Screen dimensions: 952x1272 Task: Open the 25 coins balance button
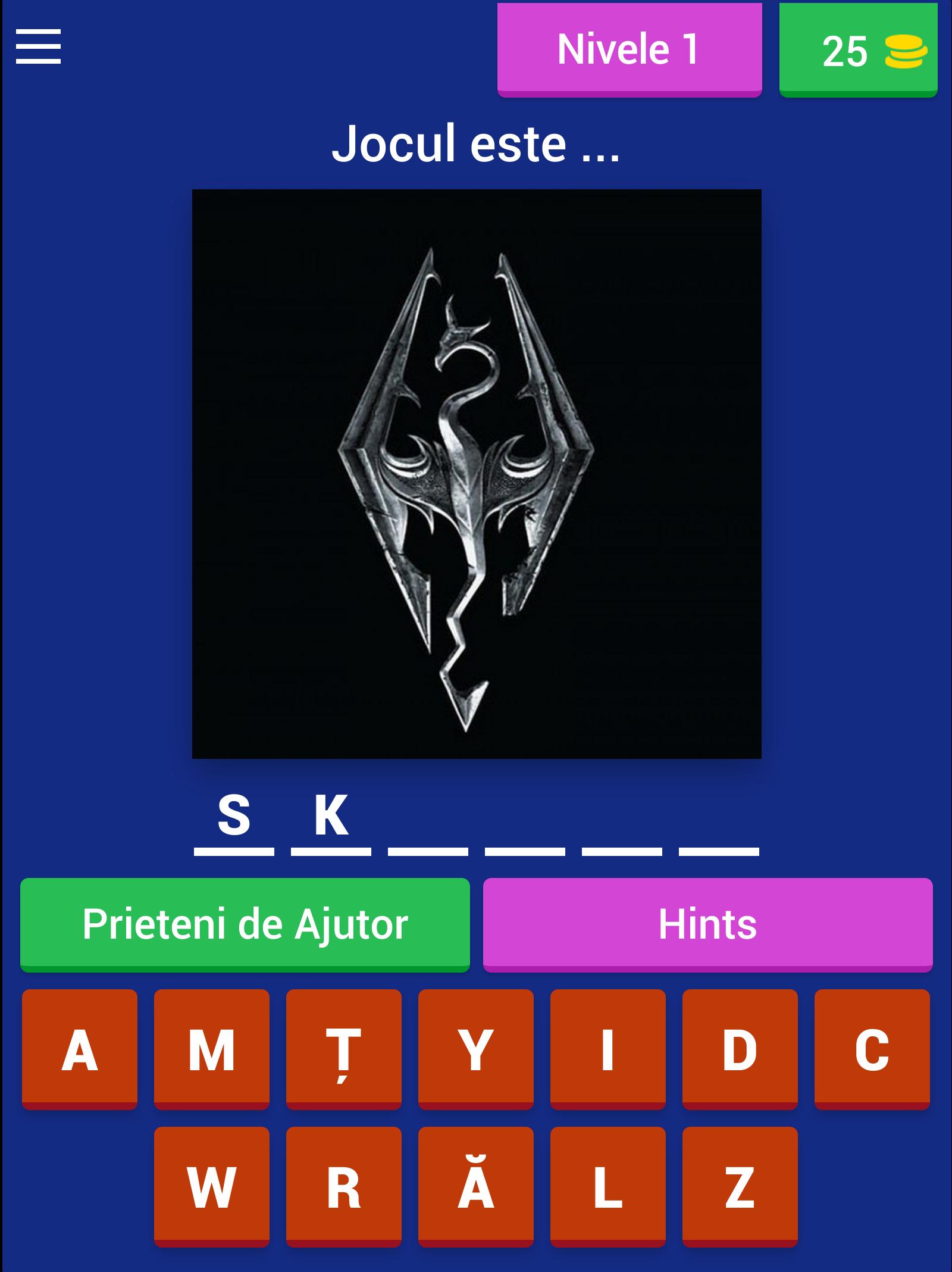tap(858, 51)
